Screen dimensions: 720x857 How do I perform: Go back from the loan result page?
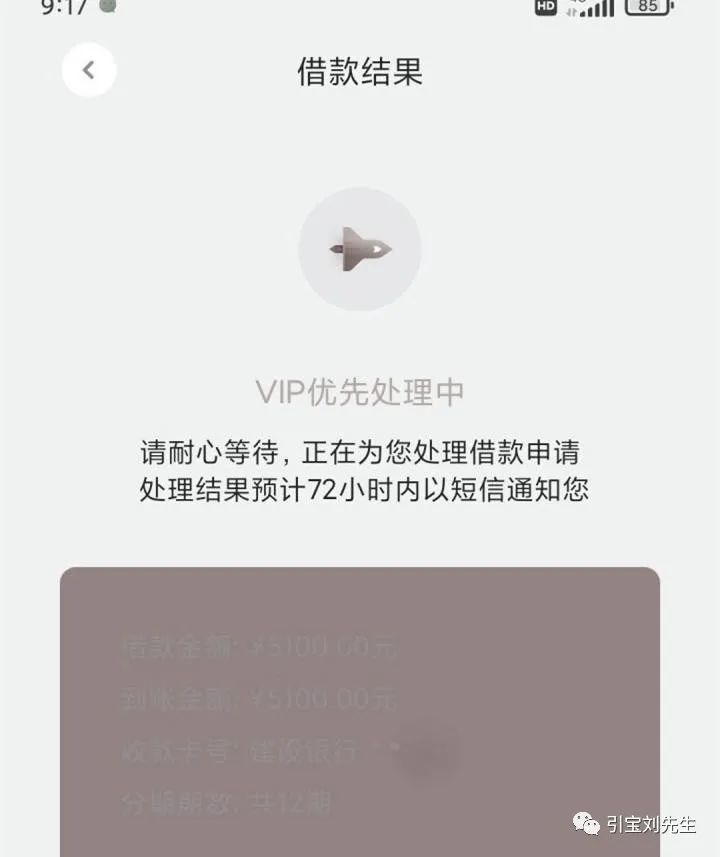(89, 70)
